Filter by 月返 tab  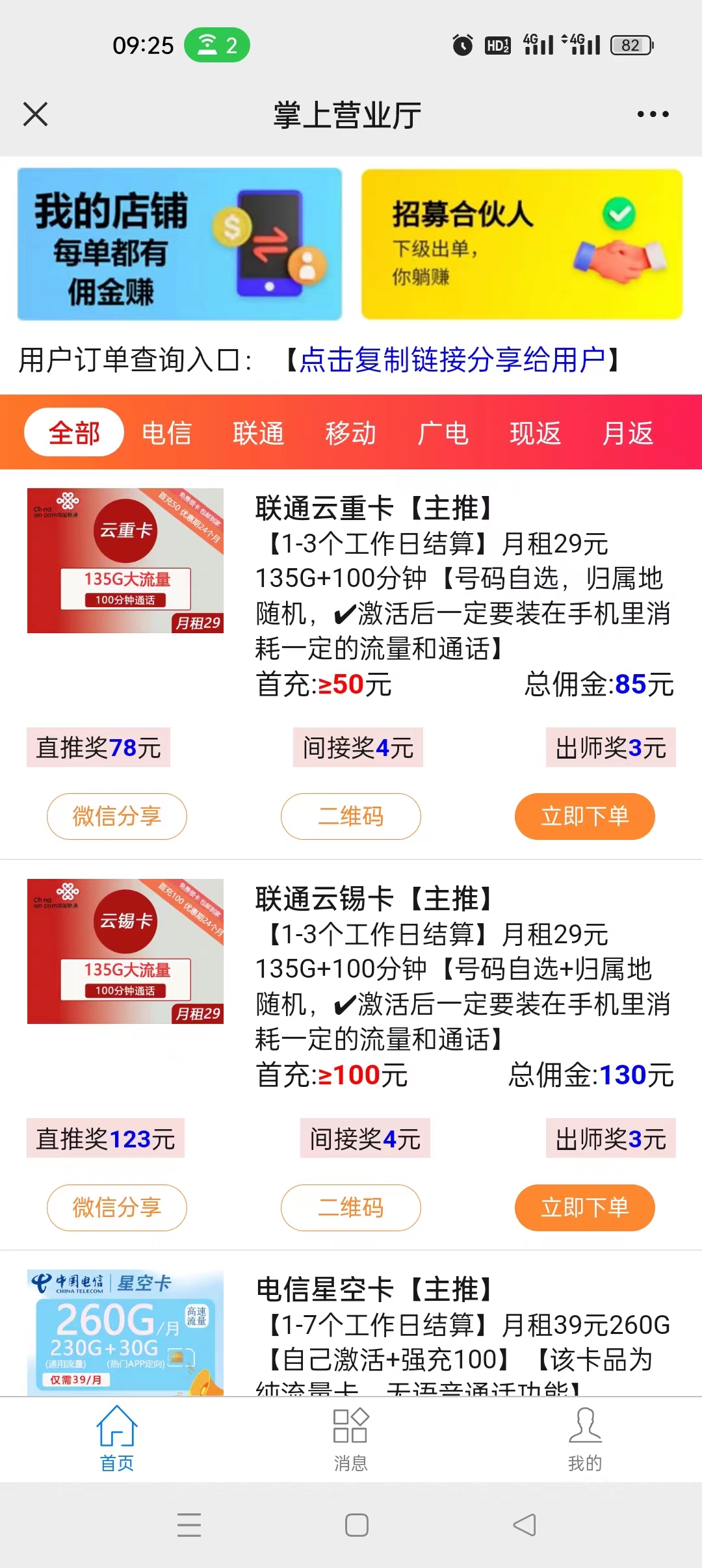(x=627, y=433)
